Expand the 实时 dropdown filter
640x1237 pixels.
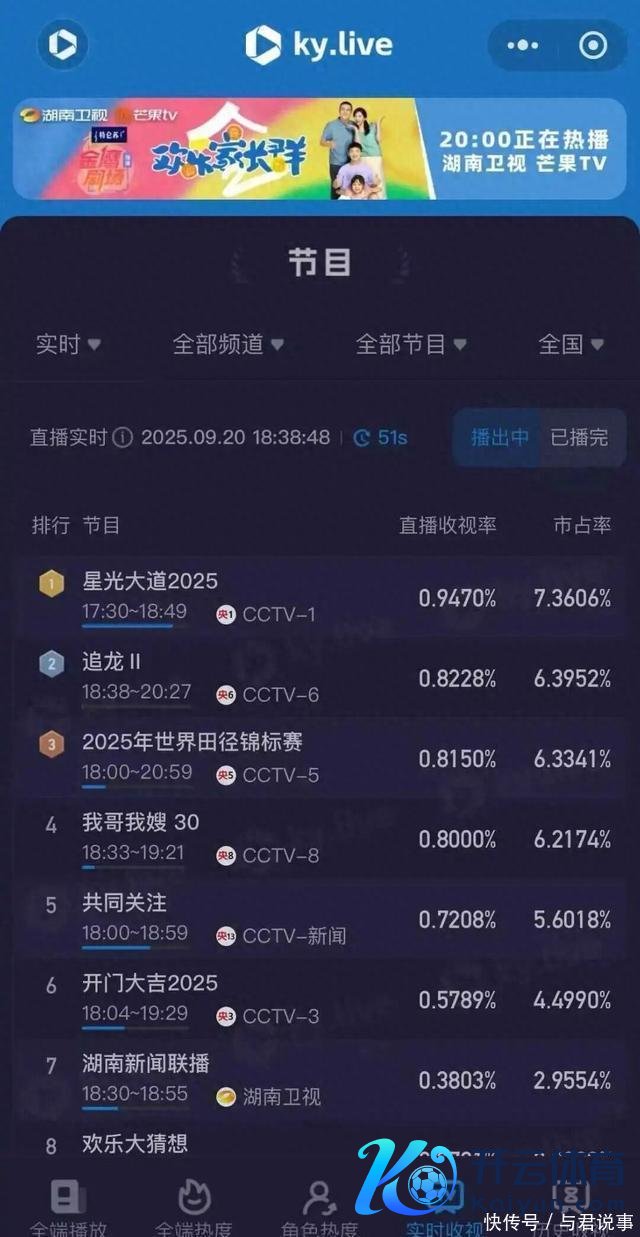[68, 344]
